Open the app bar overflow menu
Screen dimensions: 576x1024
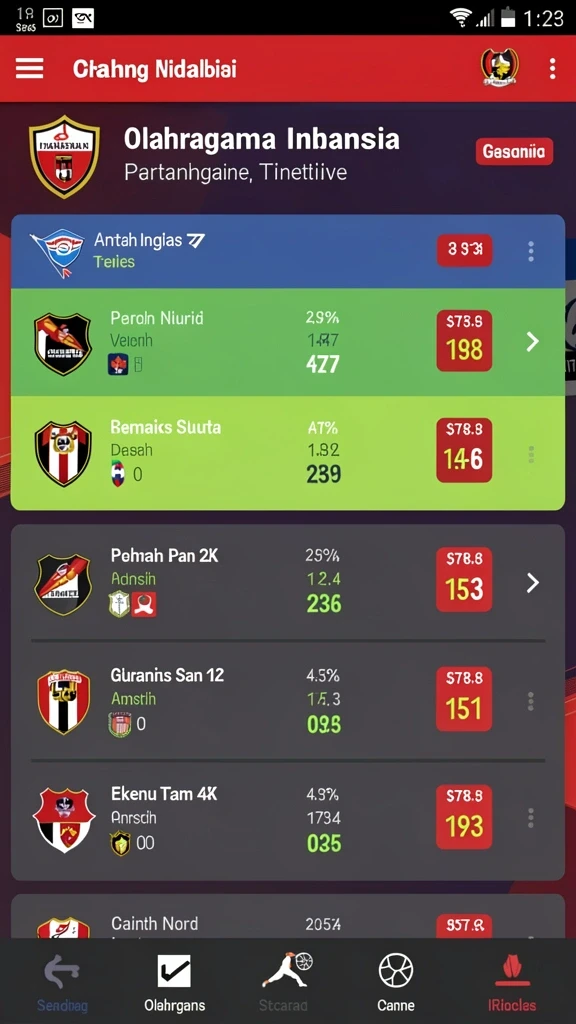(552, 69)
